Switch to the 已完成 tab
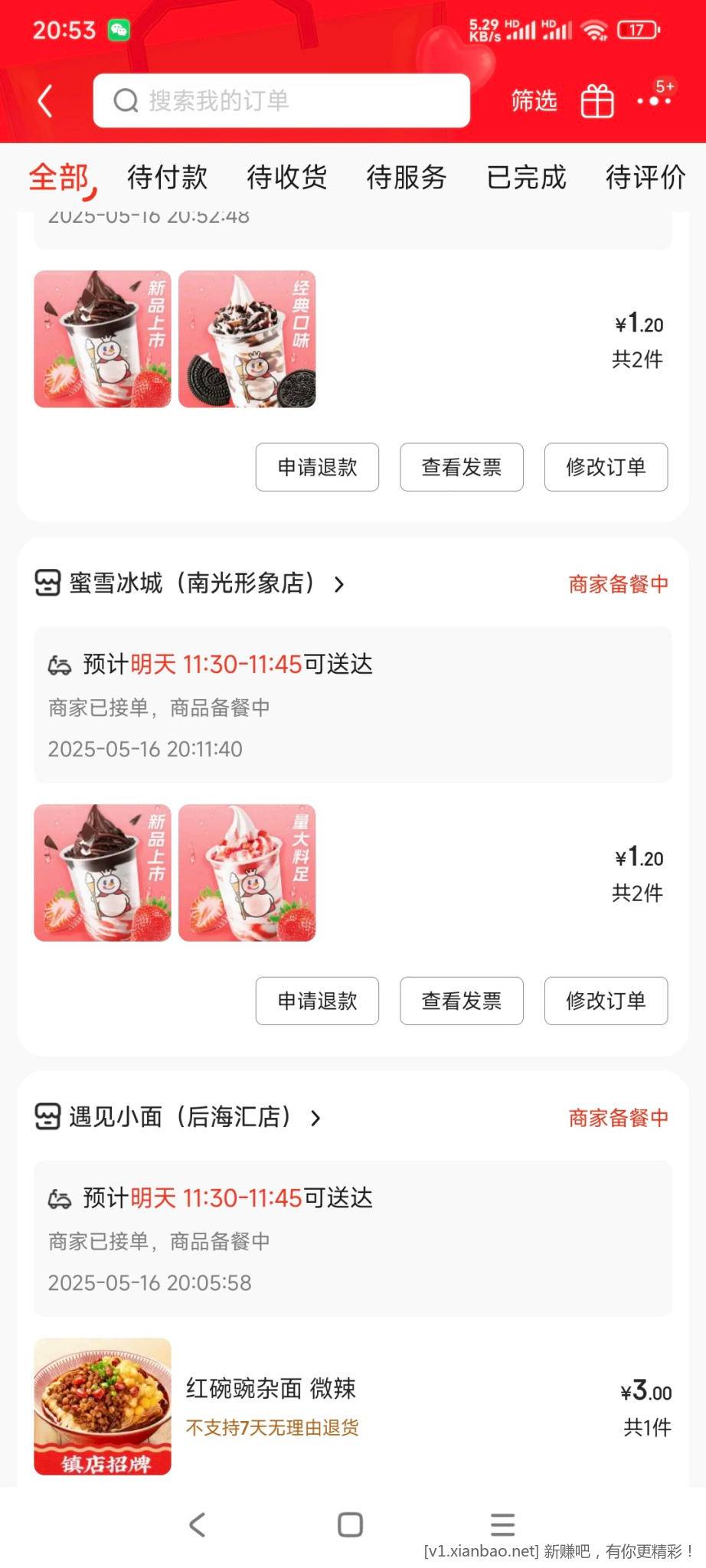 (526, 178)
